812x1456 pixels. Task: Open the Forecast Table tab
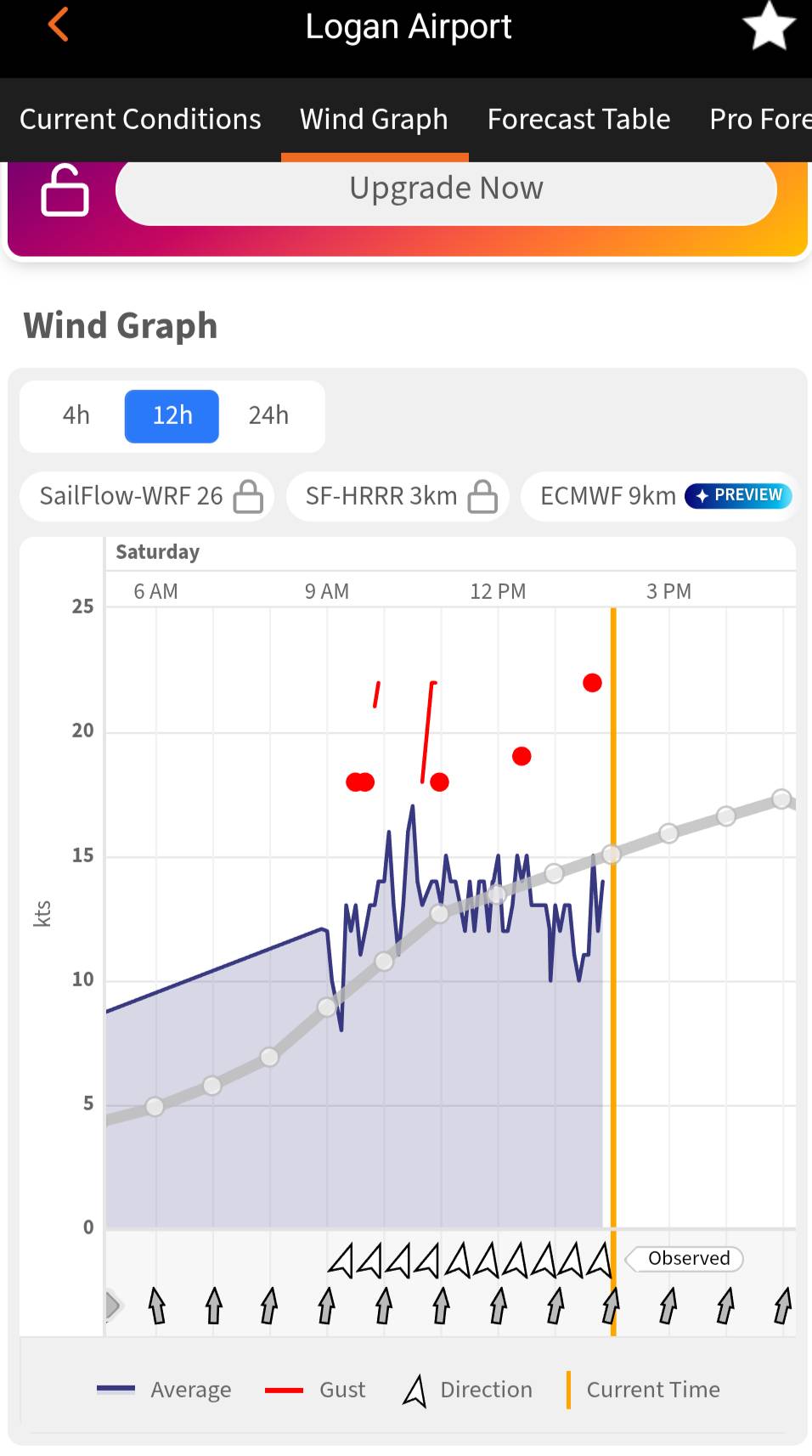click(578, 119)
